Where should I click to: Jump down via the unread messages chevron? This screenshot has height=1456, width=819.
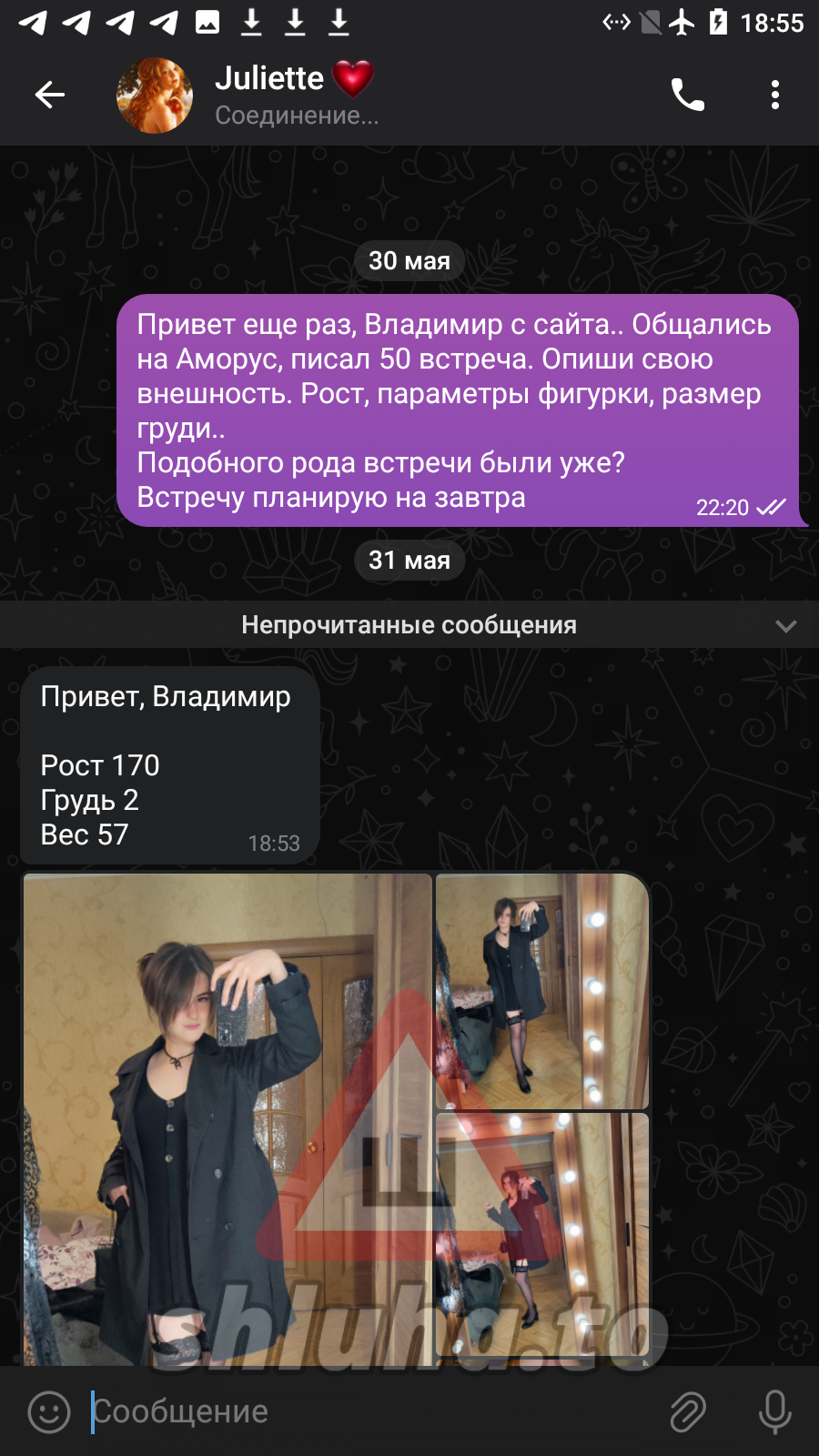point(785,626)
